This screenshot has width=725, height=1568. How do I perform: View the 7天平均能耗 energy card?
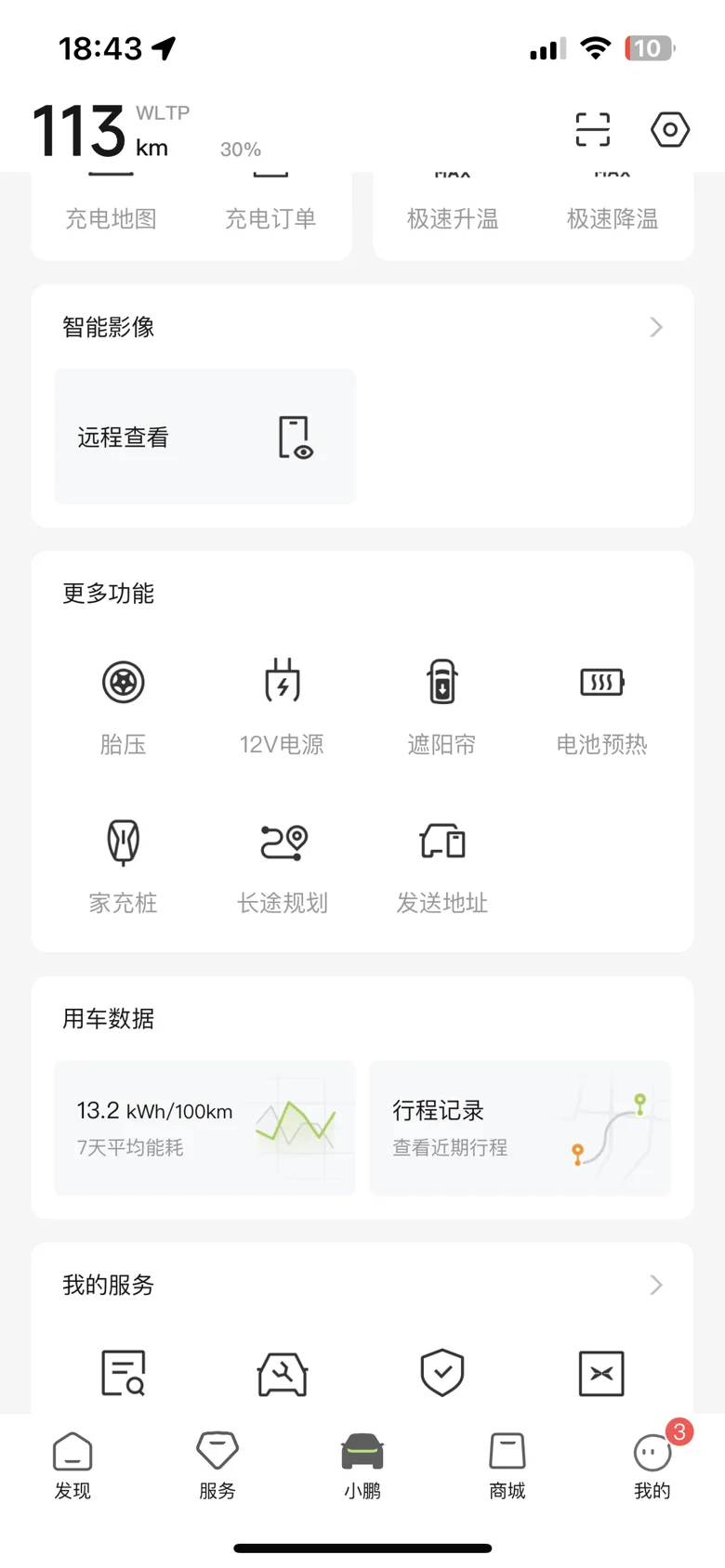pyautogui.click(x=204, y=1128)
